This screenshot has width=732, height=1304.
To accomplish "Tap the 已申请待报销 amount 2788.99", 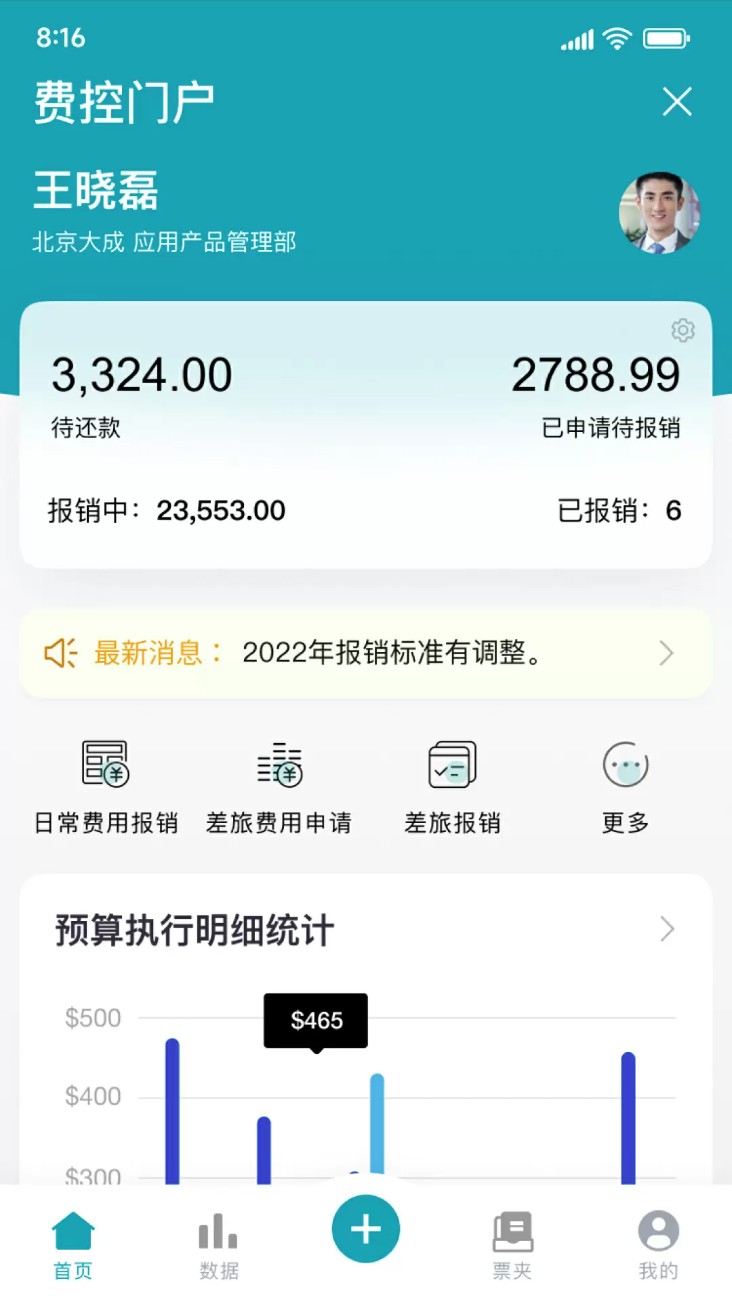I will click(599, 375).
